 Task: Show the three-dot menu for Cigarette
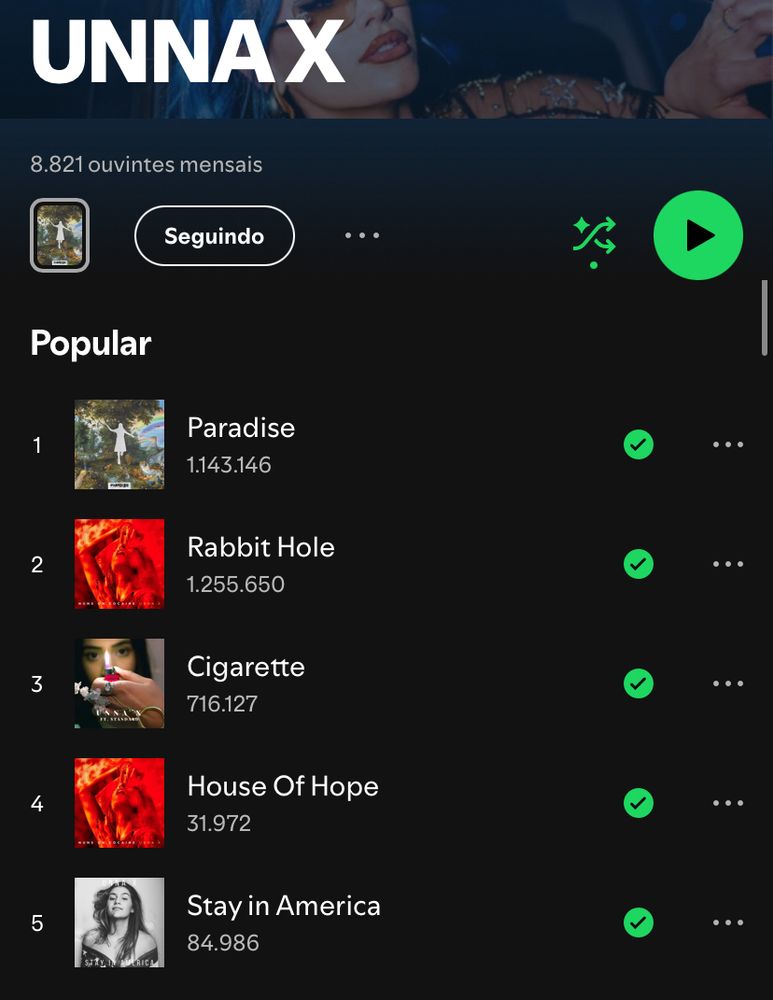(728, 684)
